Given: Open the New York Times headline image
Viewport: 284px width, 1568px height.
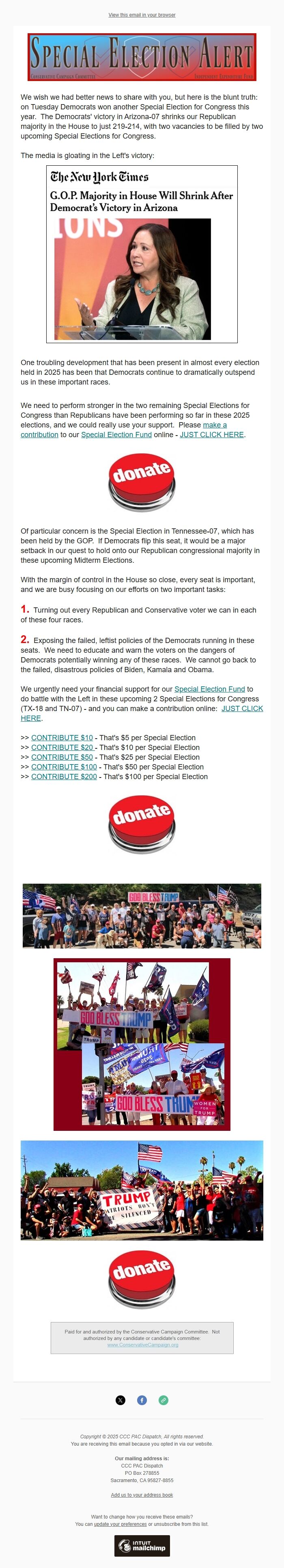Looking at the screenshot, I should 141,254.
